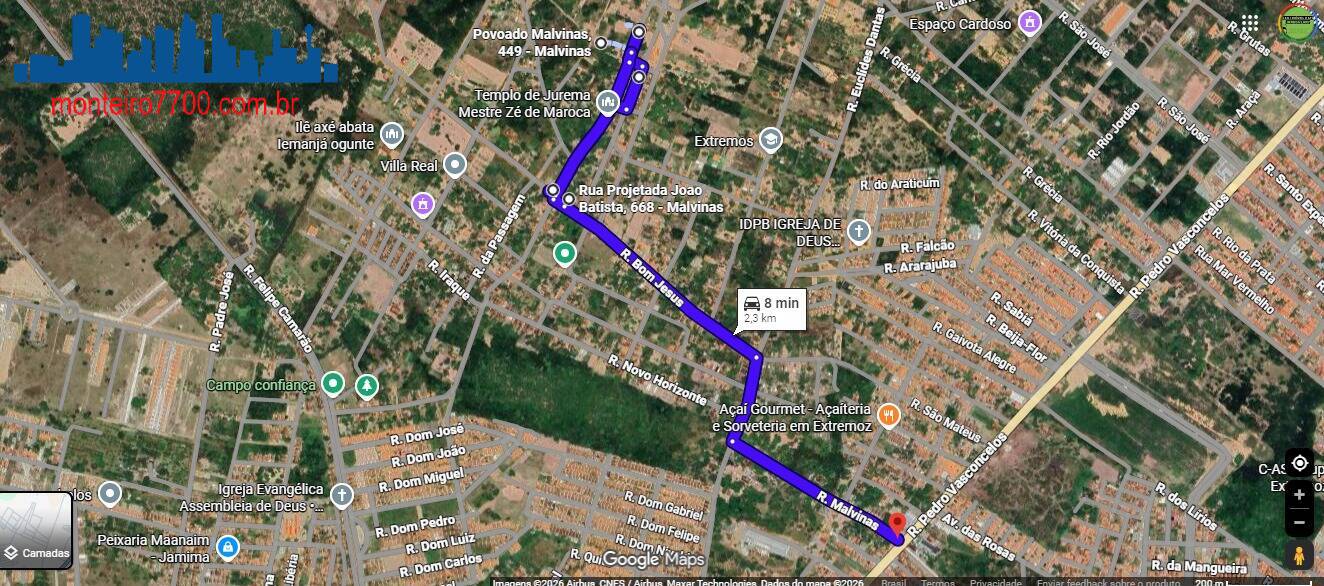This screenshot has width=1324, height=586.
Task: Select the Espaço Cardoso place pin
Action: point(1030,22)
